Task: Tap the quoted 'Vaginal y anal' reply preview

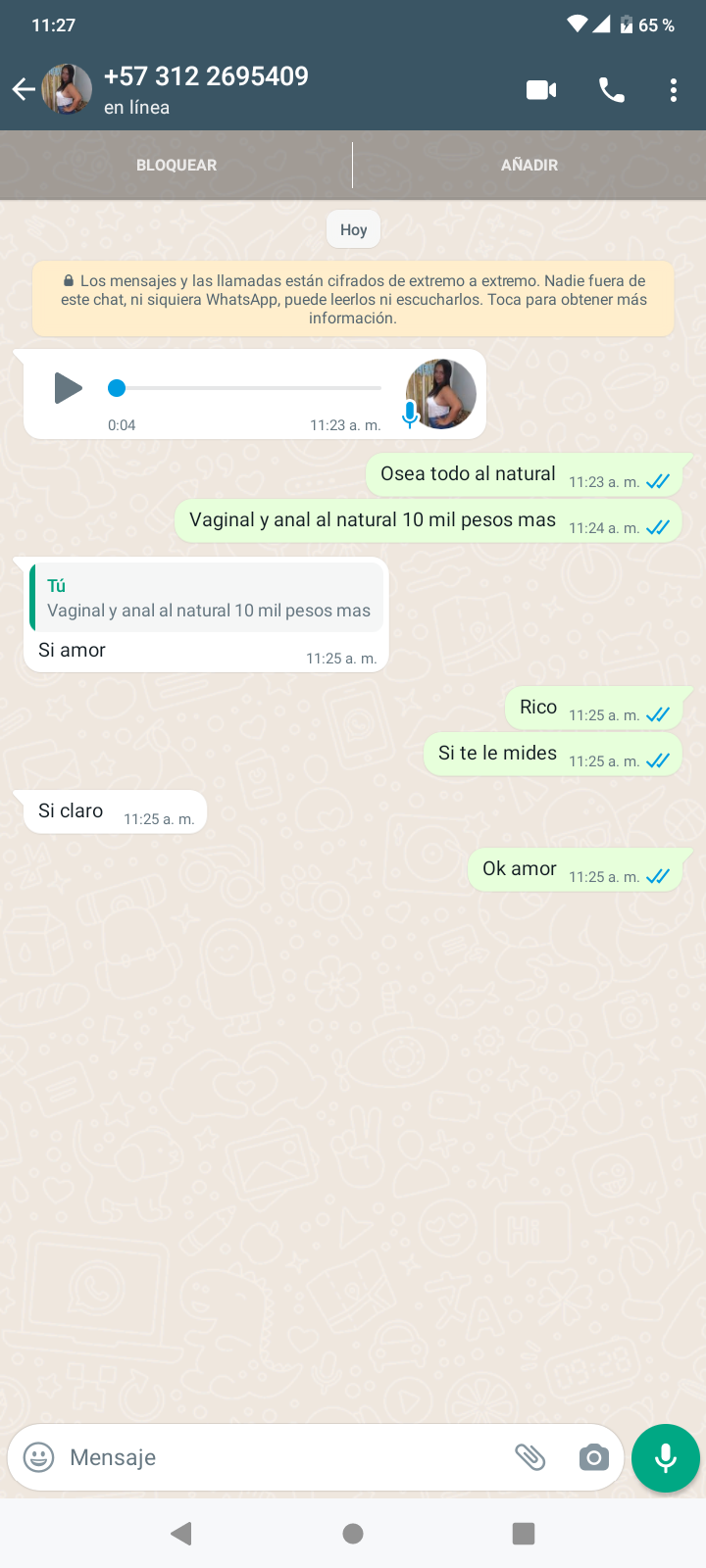Action: (208, 599)
